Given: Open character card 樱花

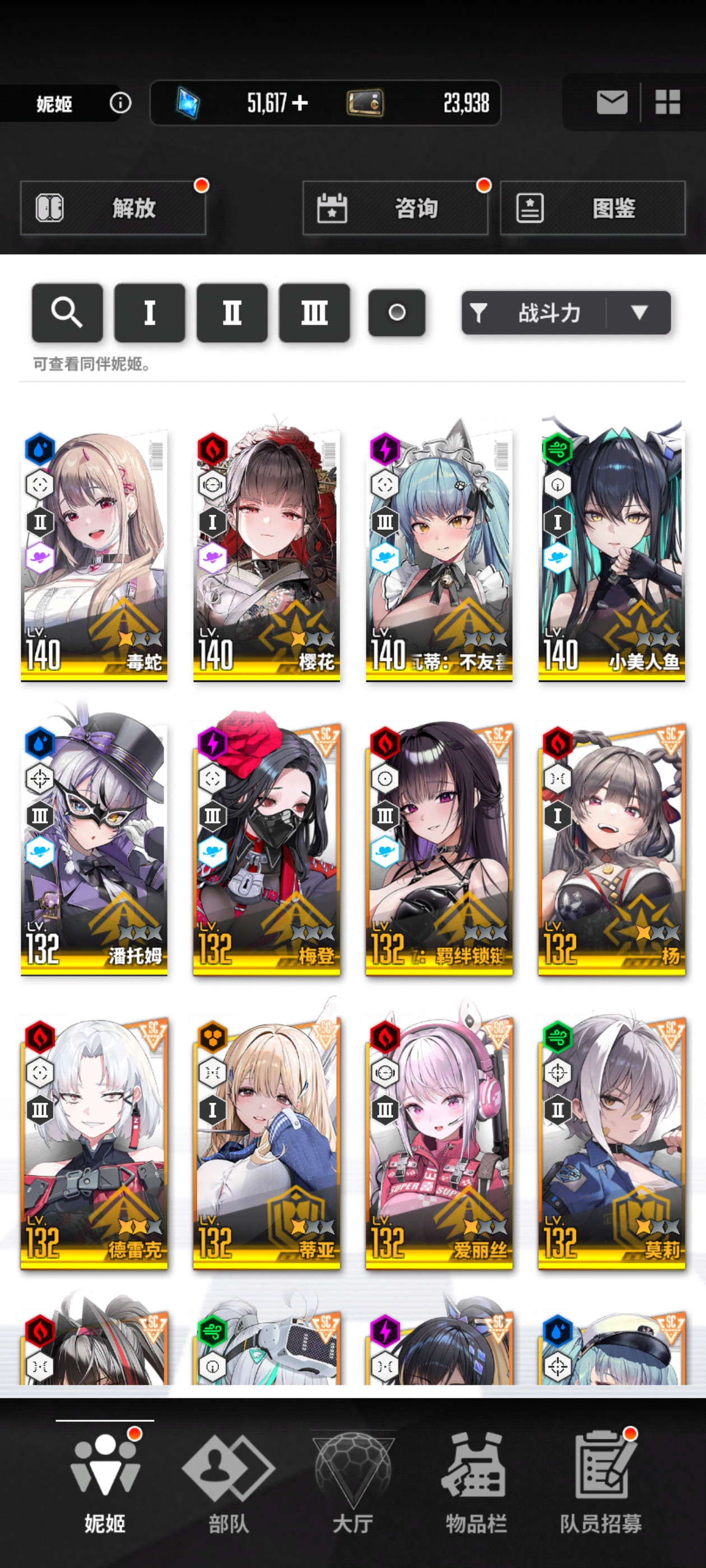Looking at the screenshot, I should (x=266, y=554).
